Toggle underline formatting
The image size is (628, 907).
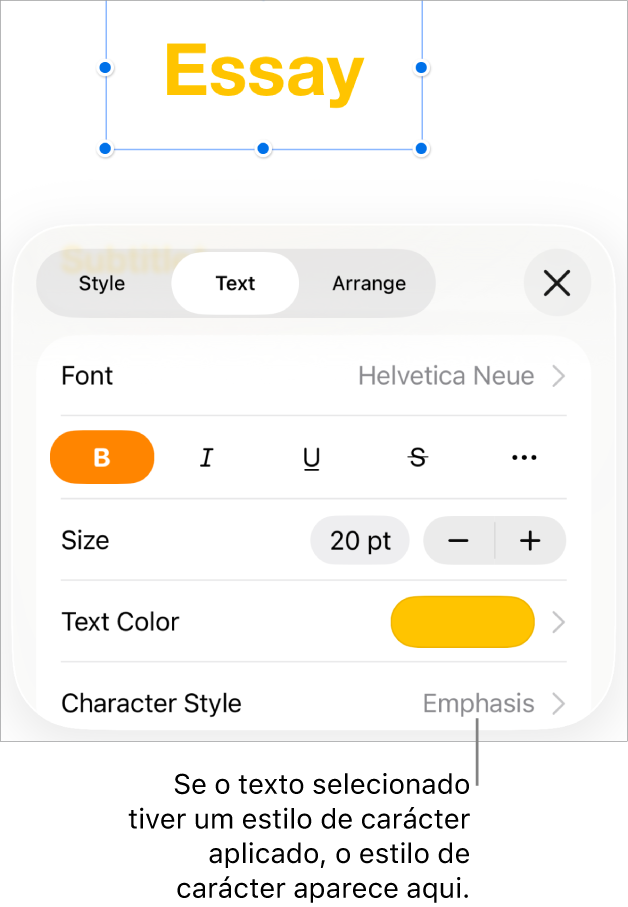pyautogui.click(x=312, y=457)
